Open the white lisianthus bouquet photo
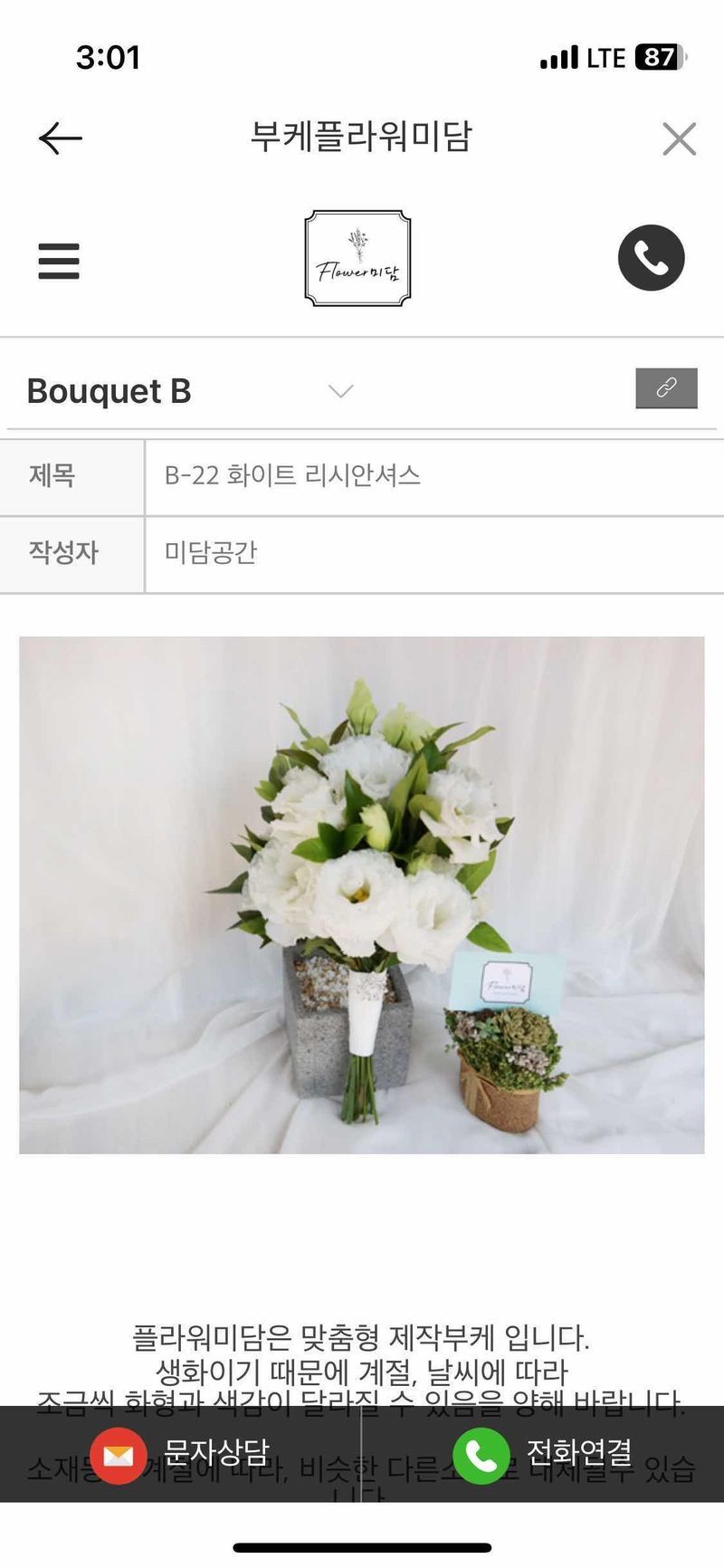 pyautogui.click(x=361, y=894)
